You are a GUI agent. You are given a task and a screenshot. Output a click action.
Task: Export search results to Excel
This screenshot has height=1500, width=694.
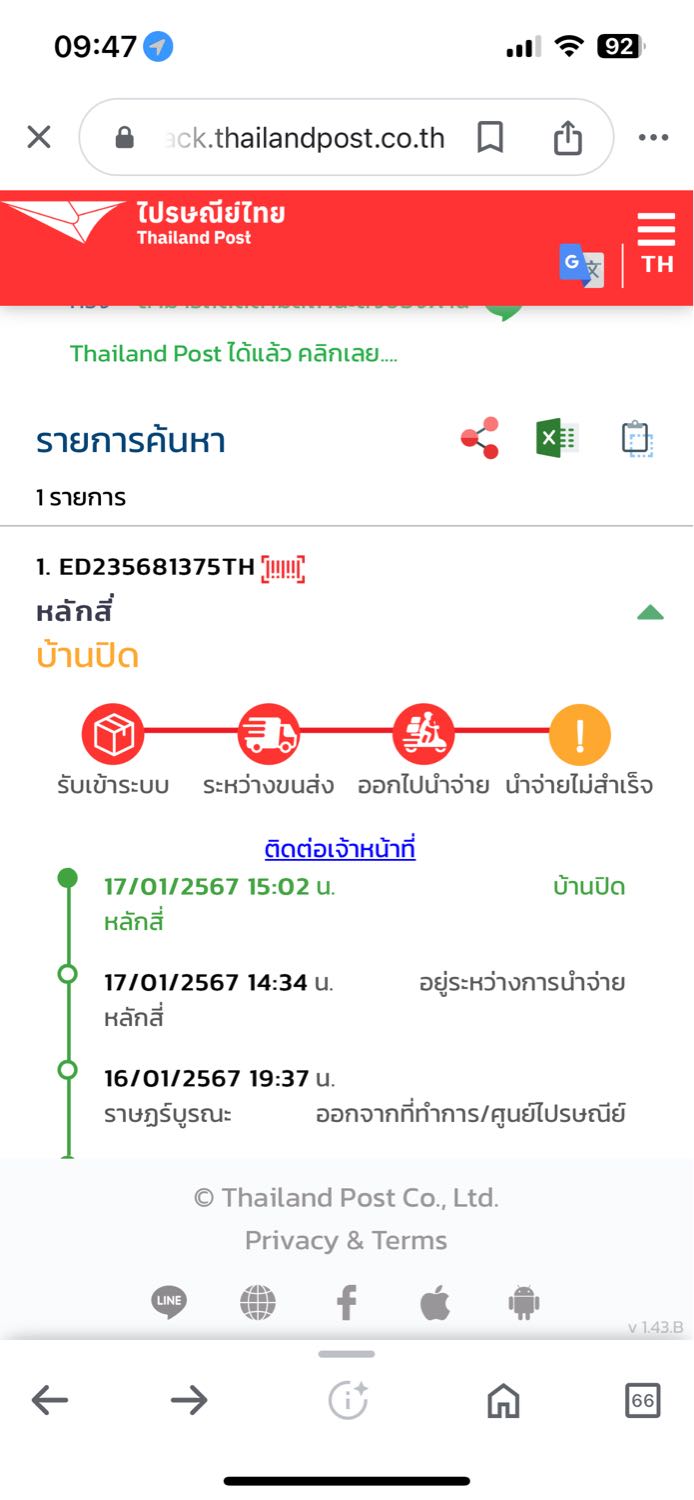point(557,439)
